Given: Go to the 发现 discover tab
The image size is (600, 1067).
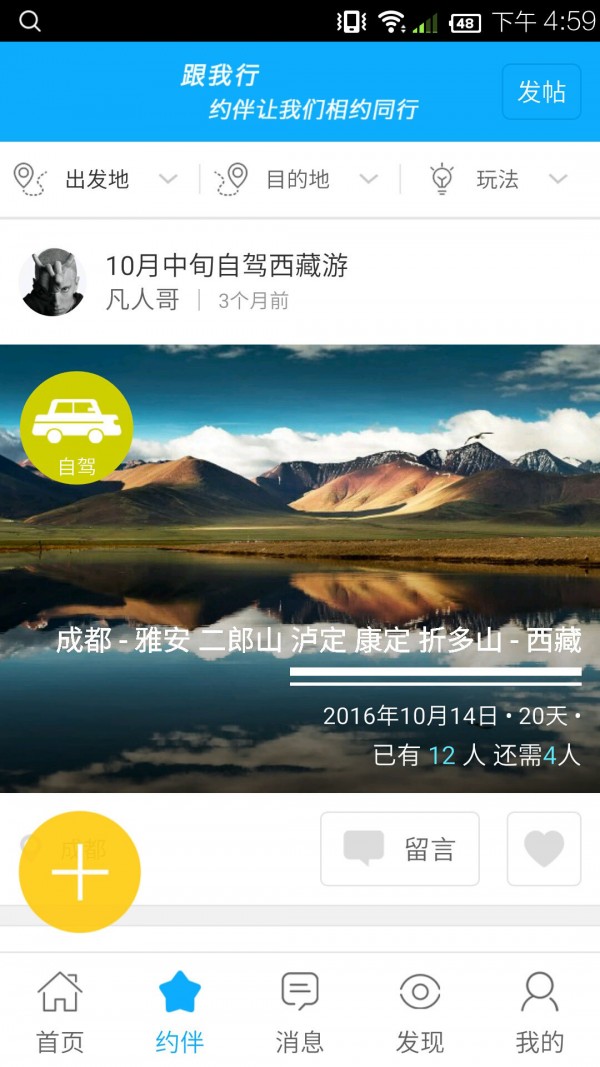Looking at the screenshot, I should click(x=420, y=1012).
